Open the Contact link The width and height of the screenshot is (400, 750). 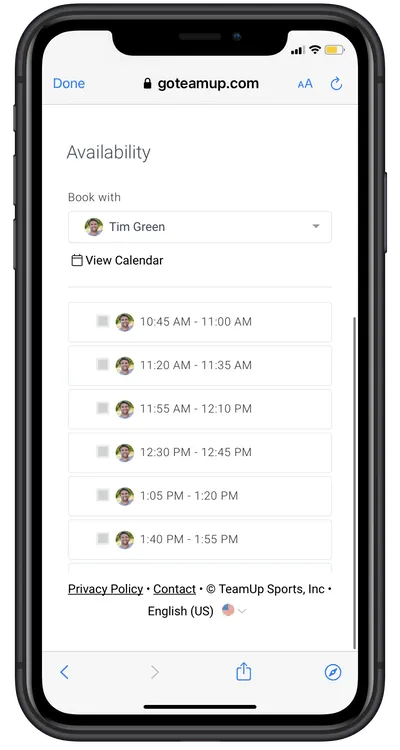pos(175,589)
